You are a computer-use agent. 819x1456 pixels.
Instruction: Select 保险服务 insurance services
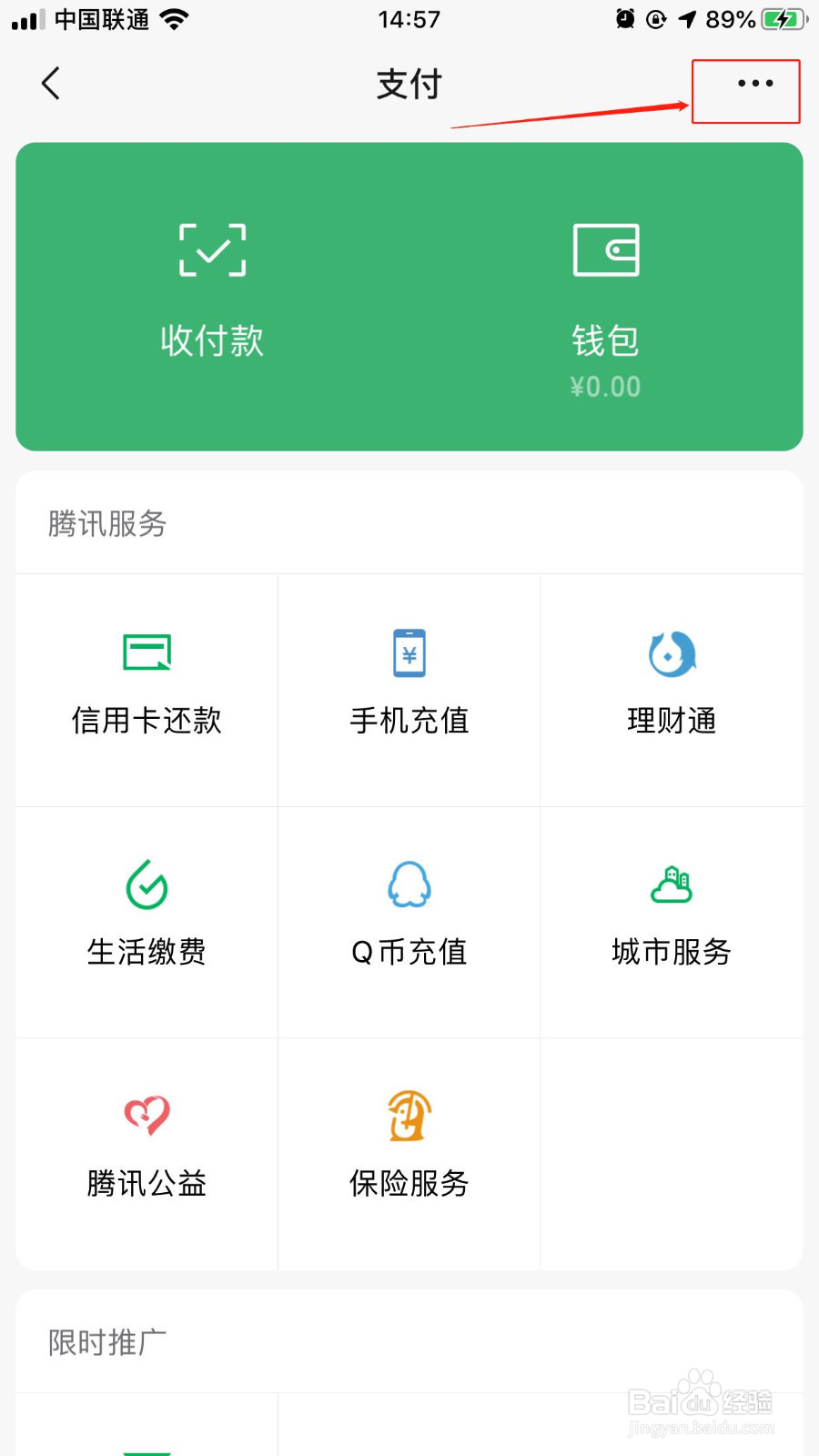click(409, 1148)
